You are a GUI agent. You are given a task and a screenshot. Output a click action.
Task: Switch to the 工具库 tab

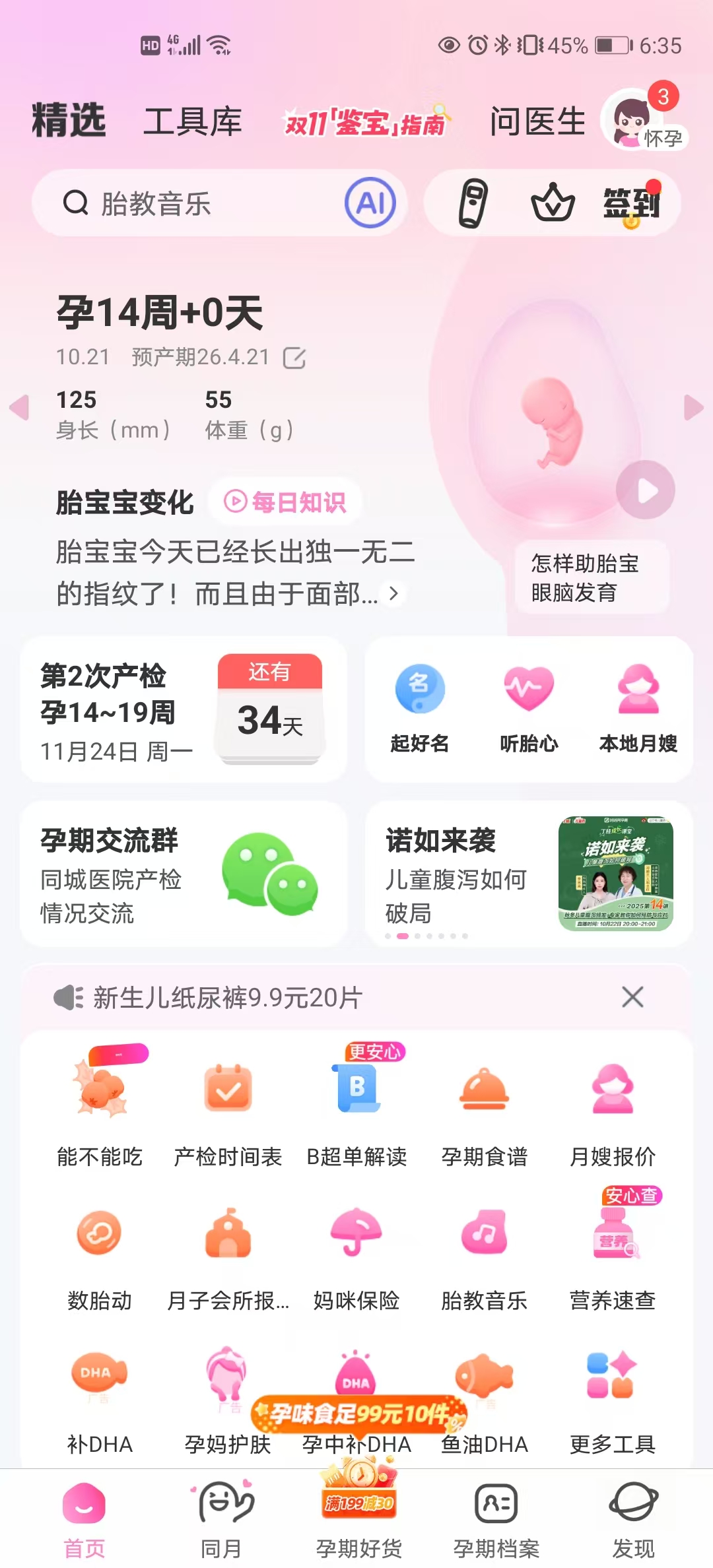click(x=193, y=122)
